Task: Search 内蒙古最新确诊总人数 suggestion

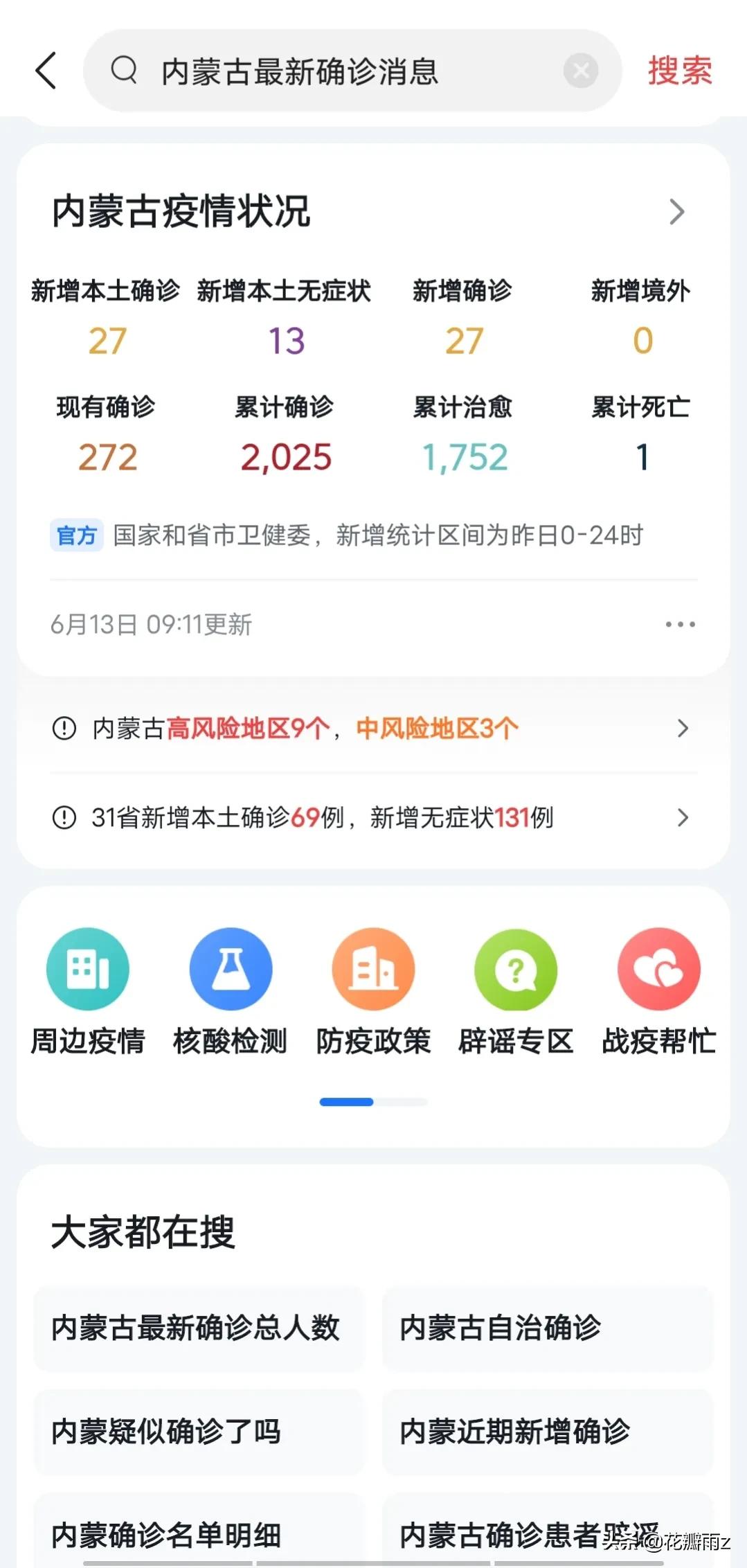Action: pos(199,1328)
